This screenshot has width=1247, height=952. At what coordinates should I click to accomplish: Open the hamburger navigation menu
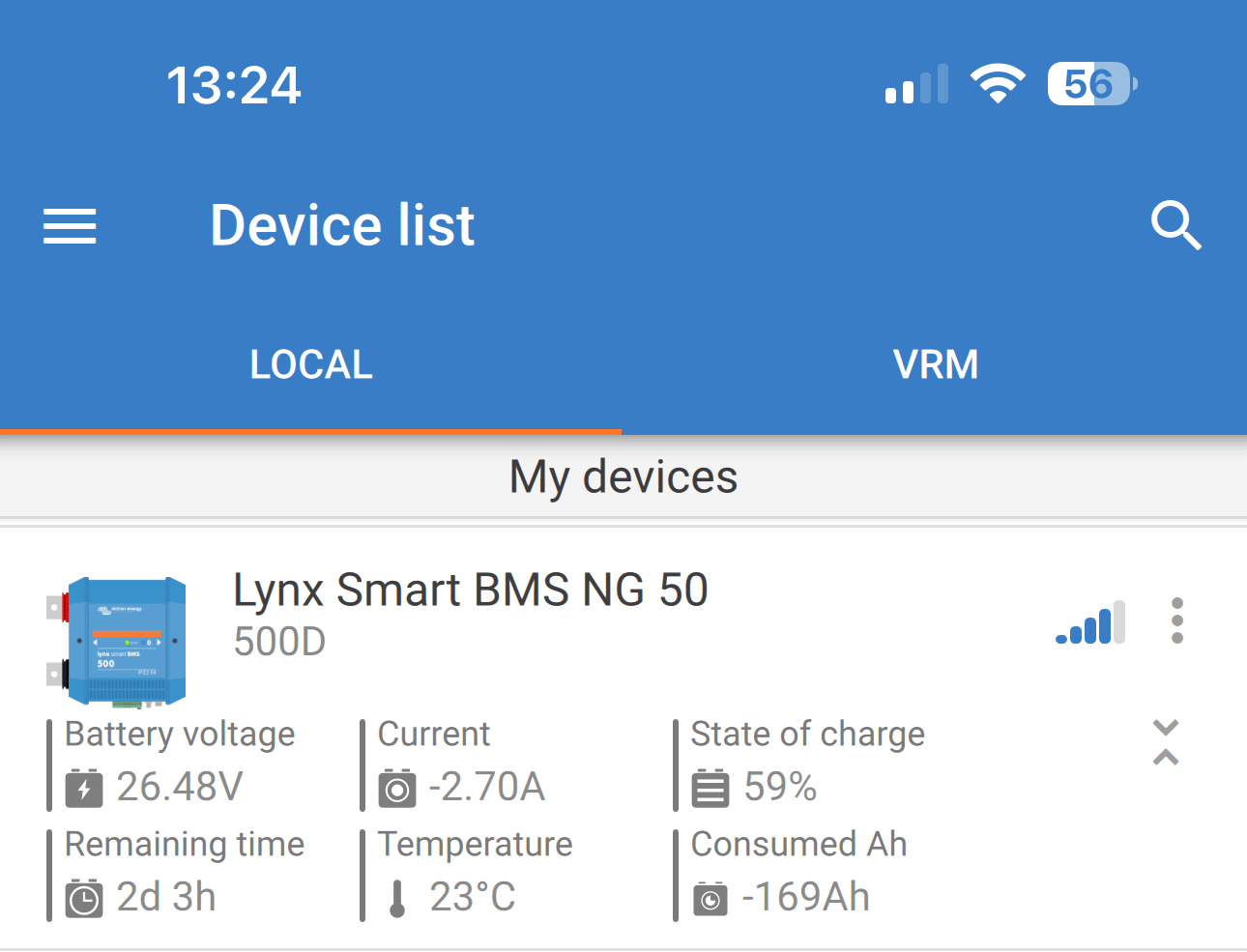(x=70, y=226)
